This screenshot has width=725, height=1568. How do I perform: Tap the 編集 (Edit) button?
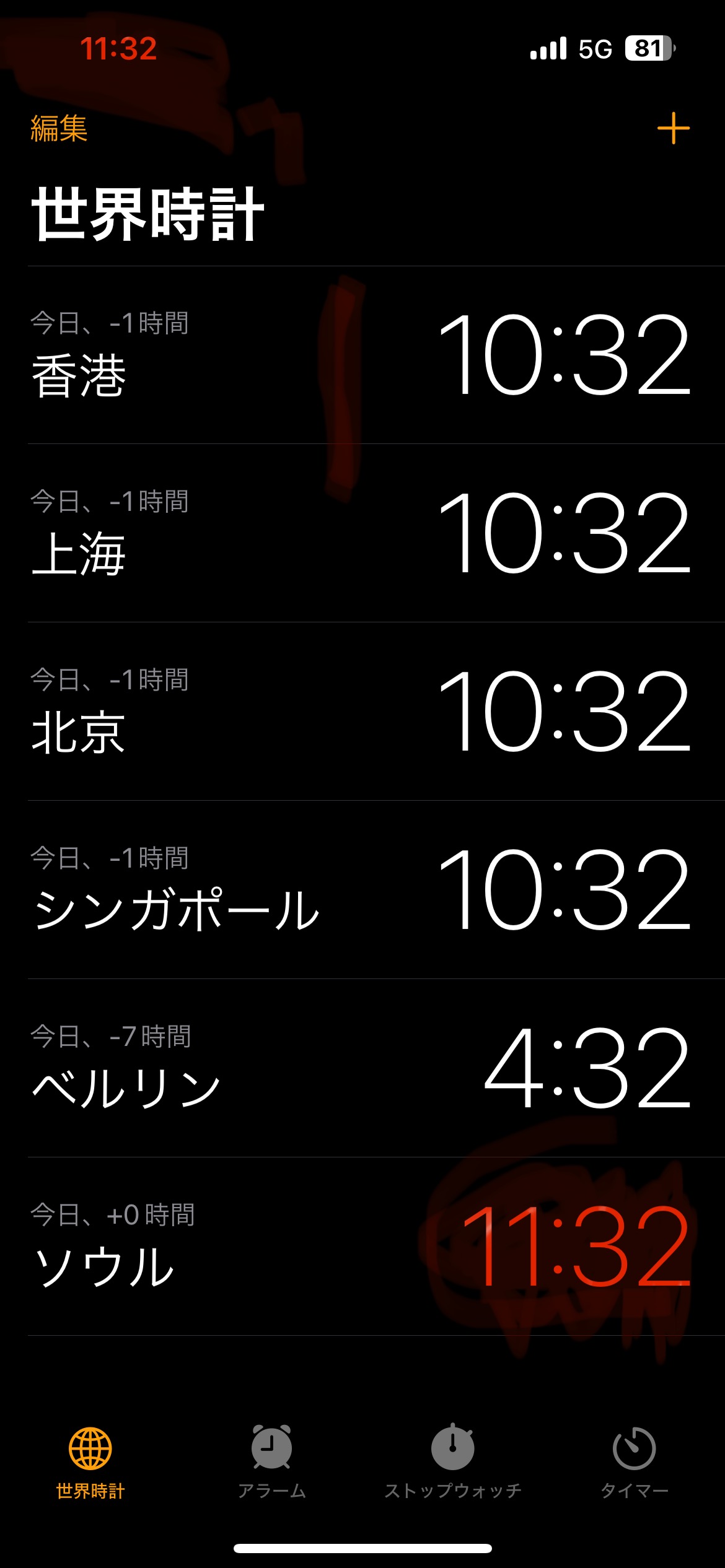click(x=59, y=129)
